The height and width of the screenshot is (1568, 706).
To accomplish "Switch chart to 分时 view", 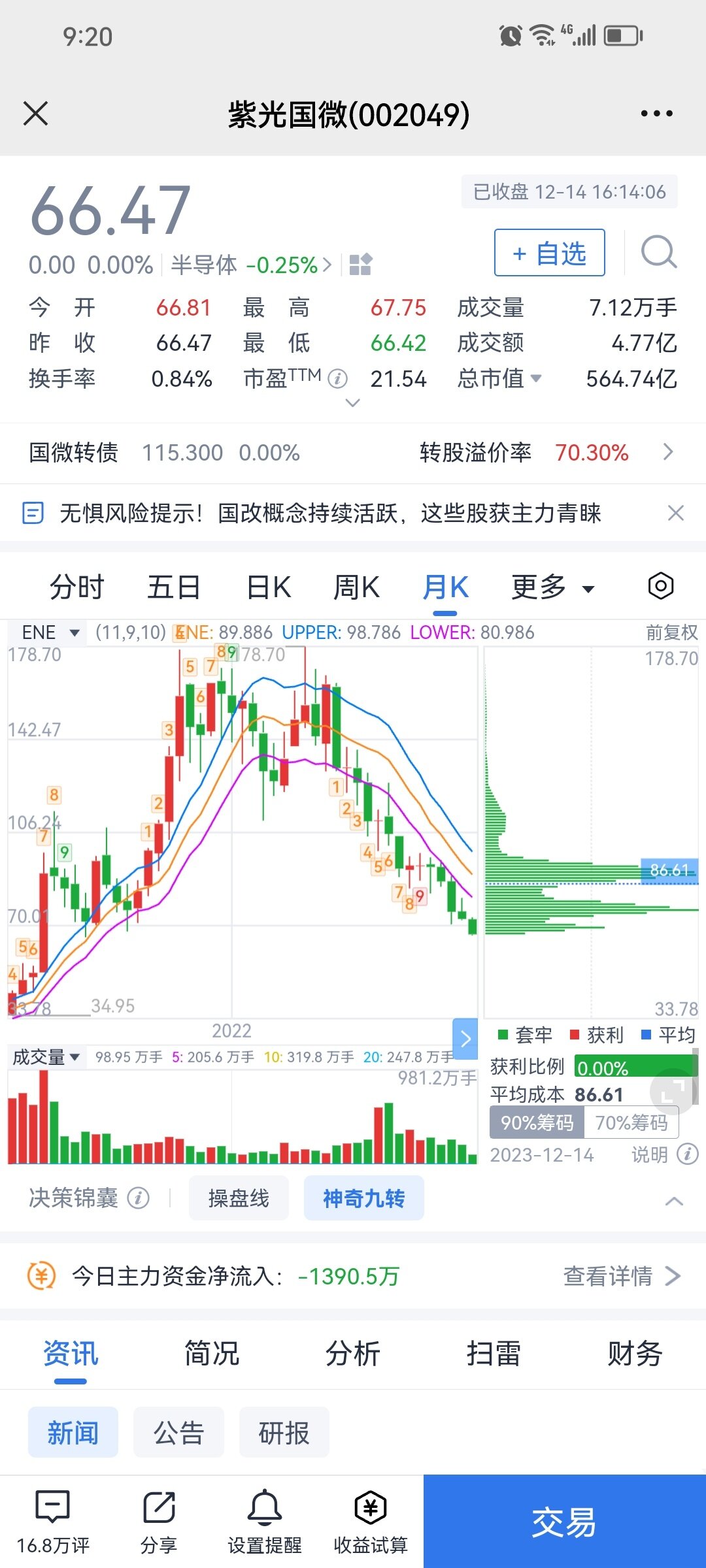I will coord(76,587).
